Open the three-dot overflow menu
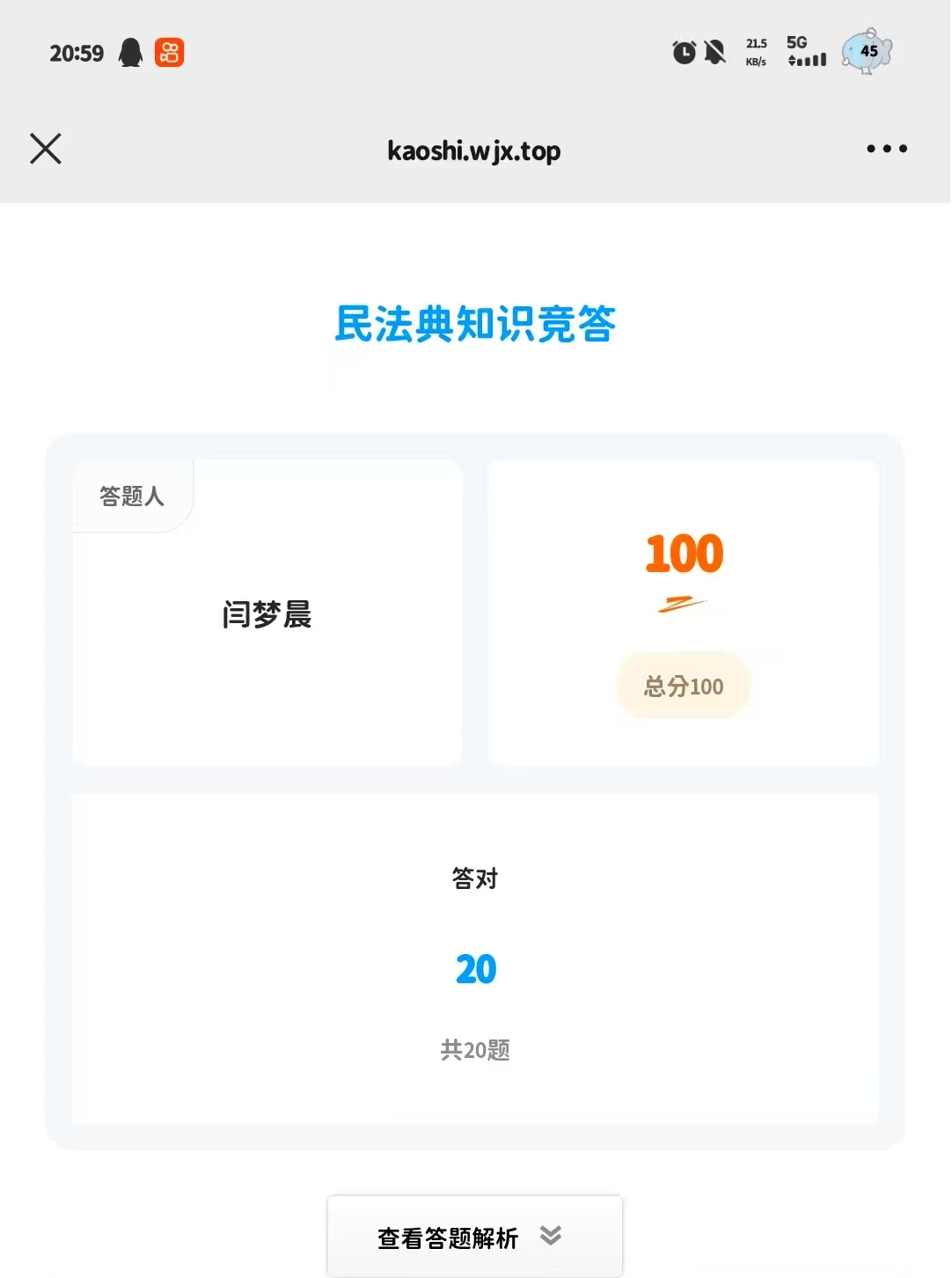The image size is (952, 1278). (x=886, y=149)
